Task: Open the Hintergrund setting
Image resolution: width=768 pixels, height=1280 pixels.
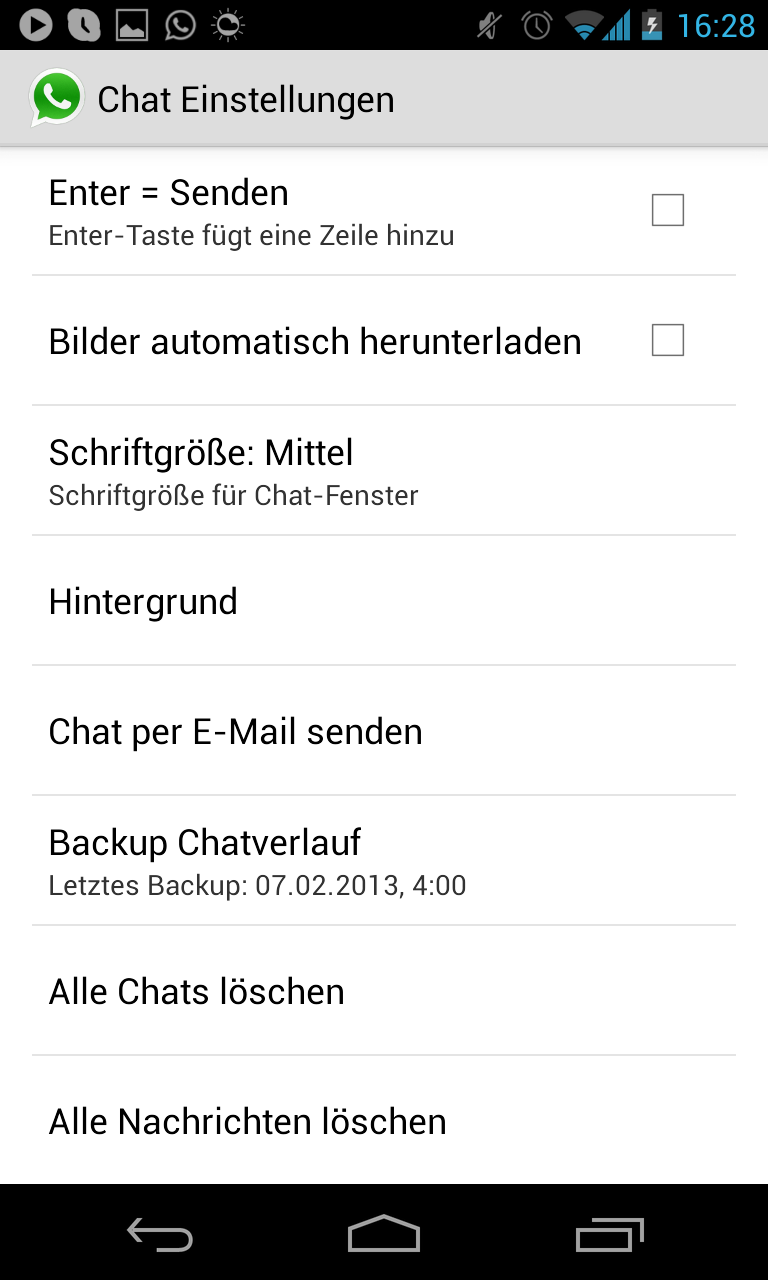Action: click(384, 601)
